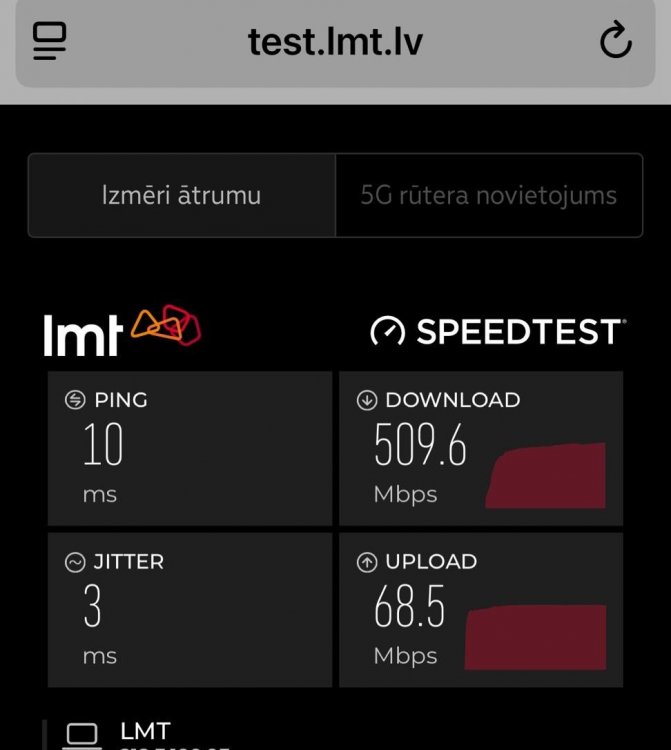671x750 pixels.
Task: Select the Izmēri ātrumu tab
Action: point(182,195)
